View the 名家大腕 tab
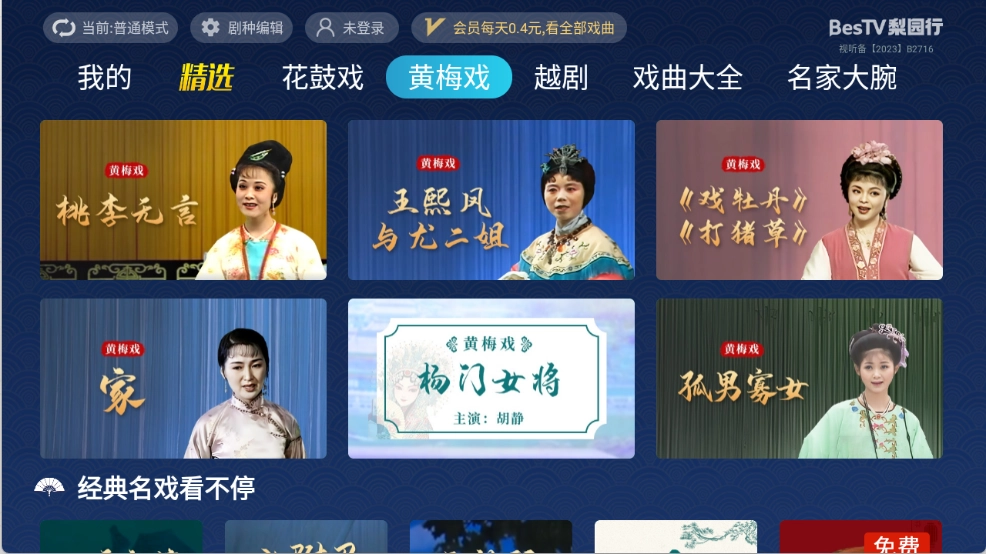Viewport: 986px width, 554px height. tap(842, 77)
